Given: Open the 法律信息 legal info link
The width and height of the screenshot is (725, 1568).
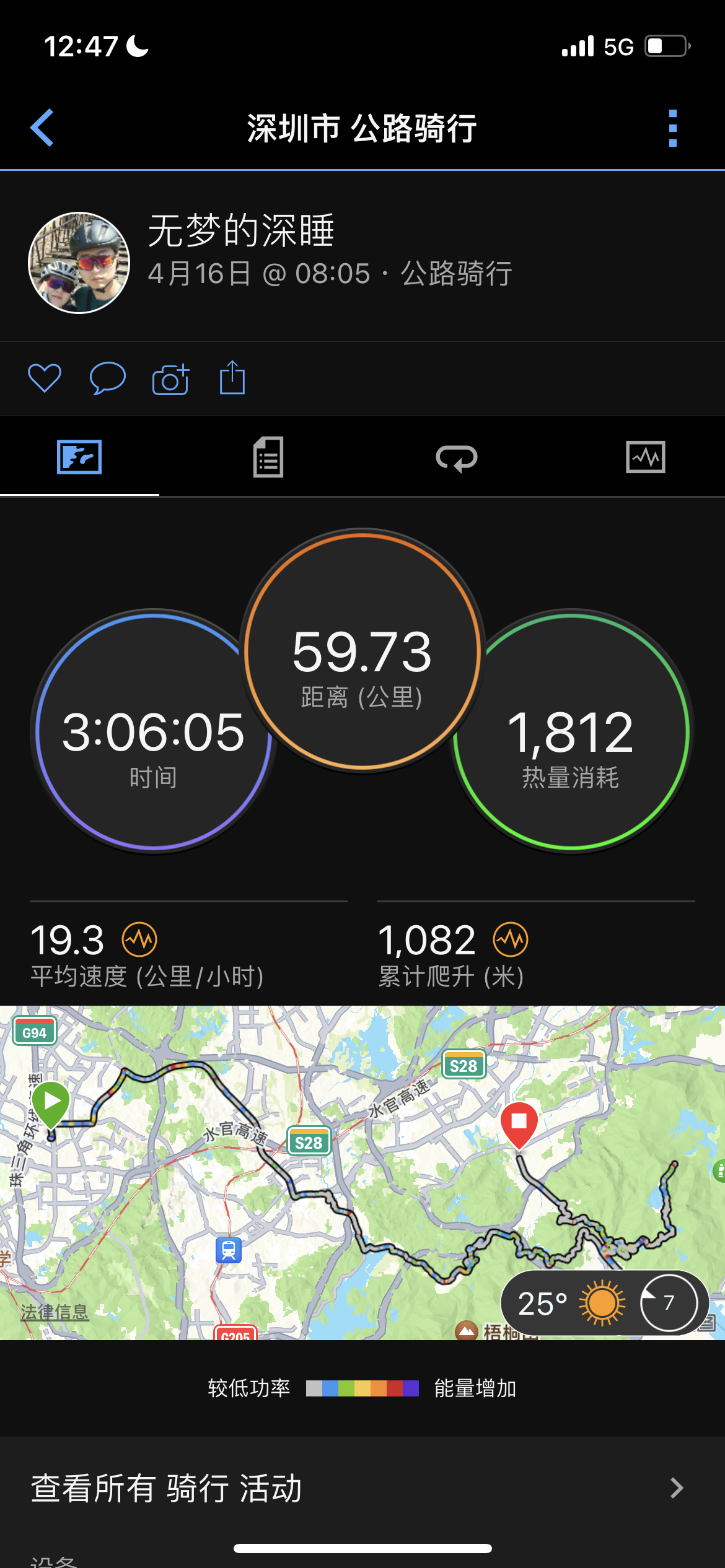Looking at the screenshot, I should (55, 1311).
